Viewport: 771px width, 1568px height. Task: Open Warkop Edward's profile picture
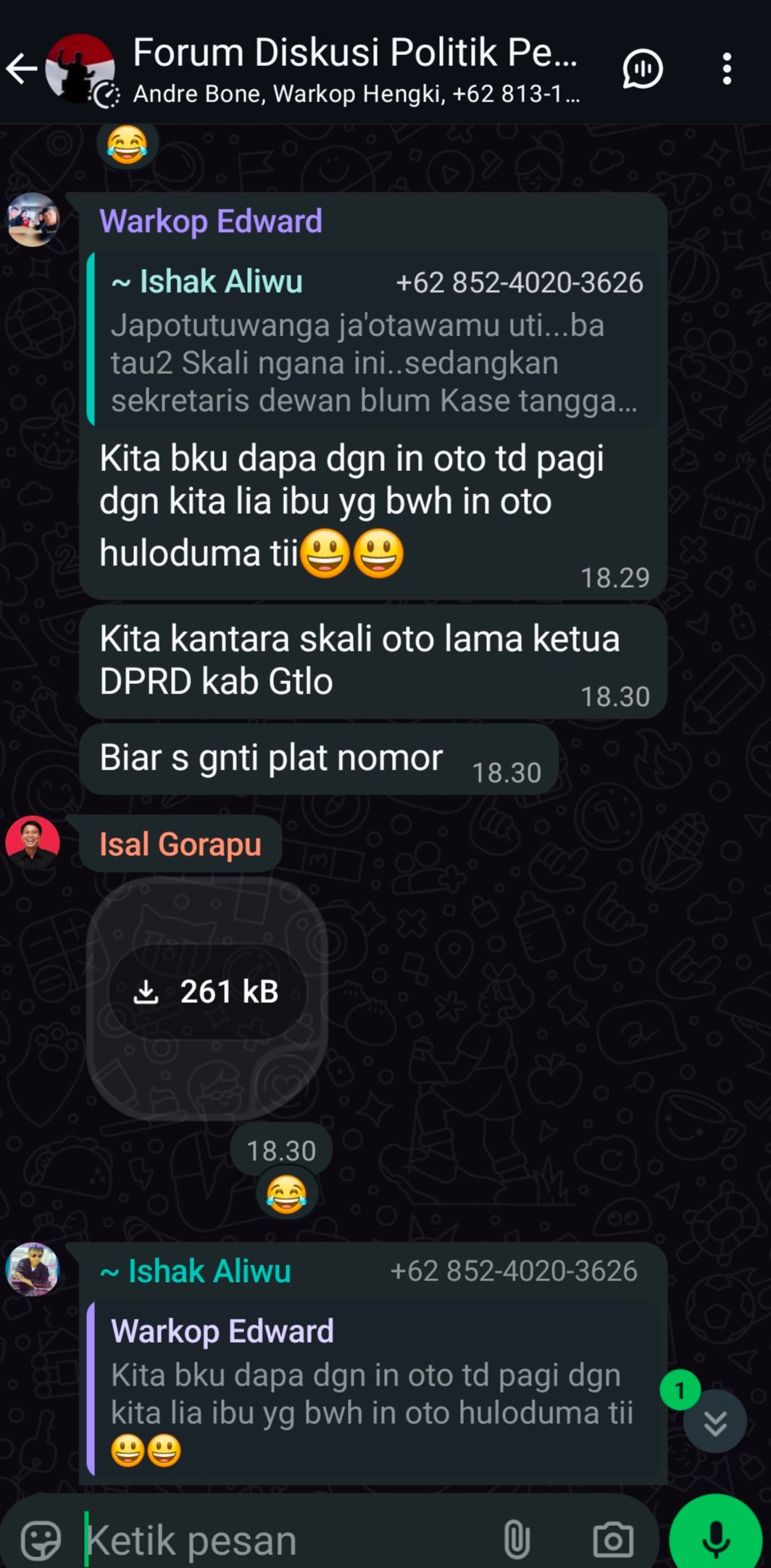tap(33, 220)
